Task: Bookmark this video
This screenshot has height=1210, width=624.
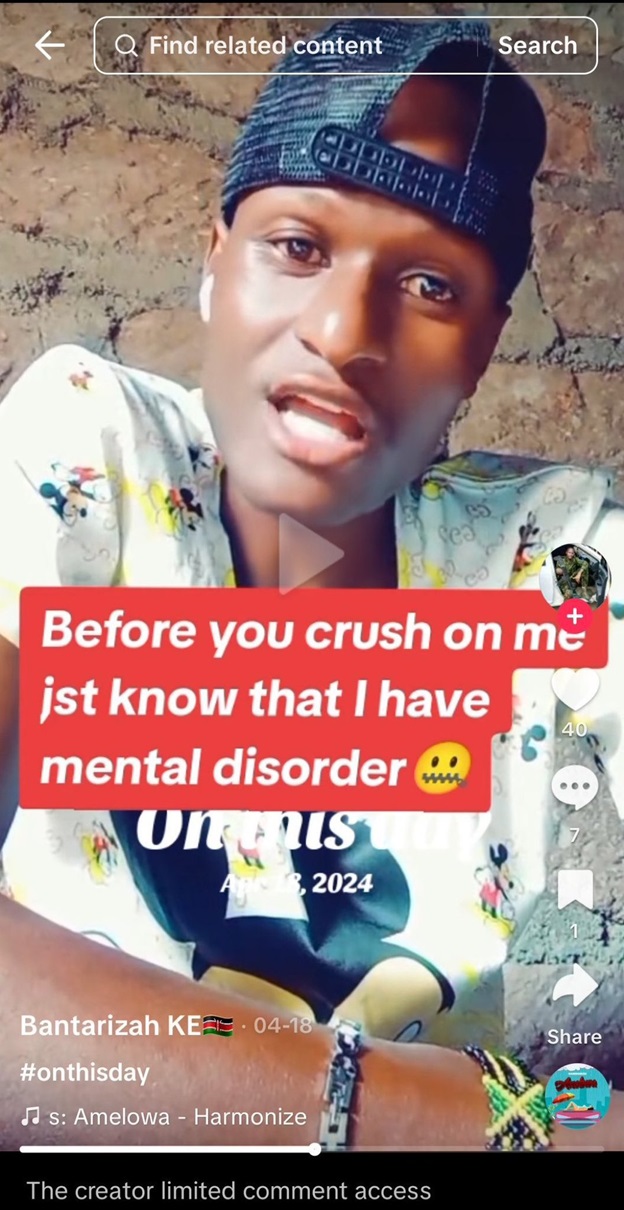Action: pyautogui.click(x=575, y=889)
